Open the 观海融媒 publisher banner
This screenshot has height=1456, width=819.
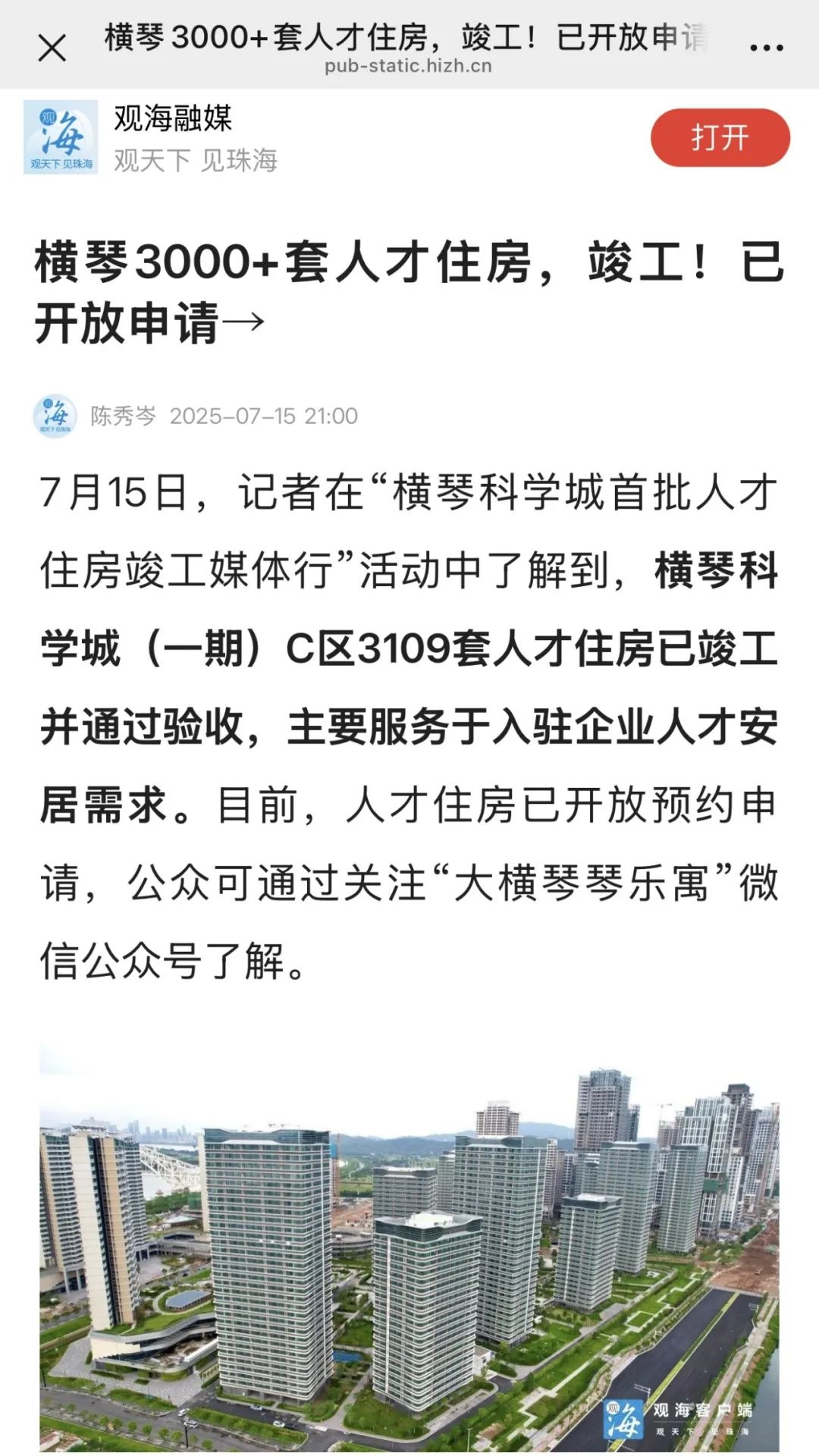[173, 138]
